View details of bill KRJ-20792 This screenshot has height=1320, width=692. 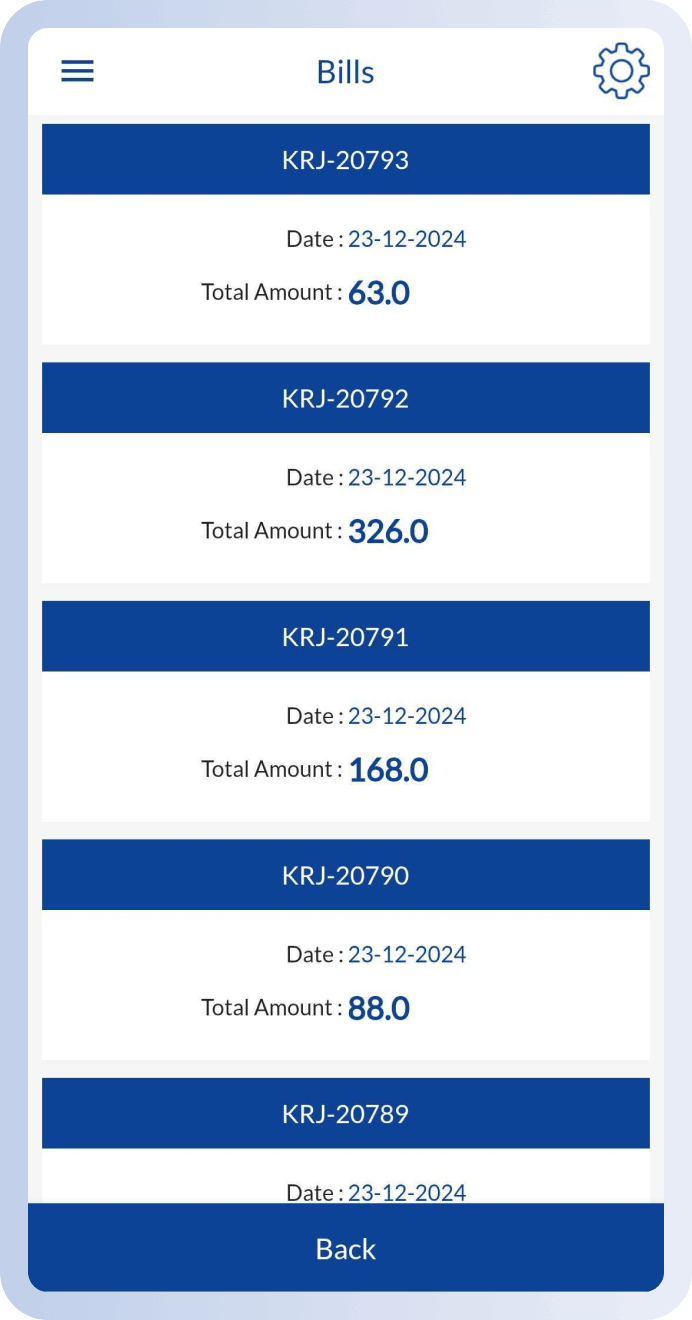click(x=345, y=398)
